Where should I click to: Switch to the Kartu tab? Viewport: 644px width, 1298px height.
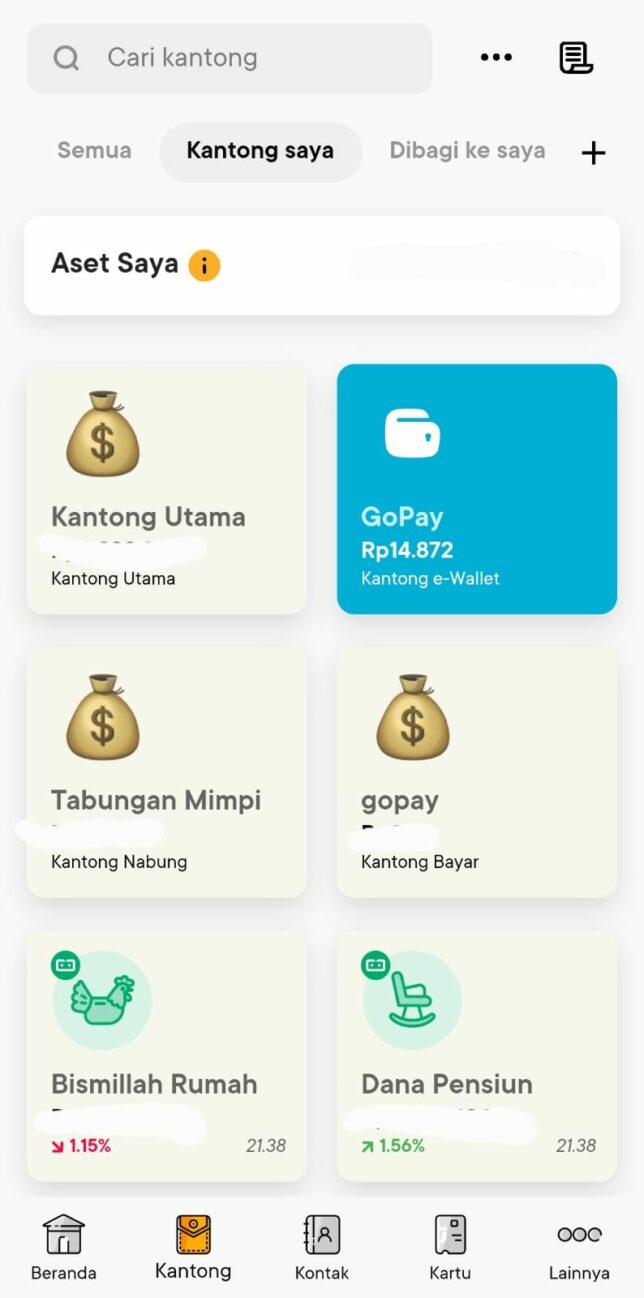point(450,1247)
